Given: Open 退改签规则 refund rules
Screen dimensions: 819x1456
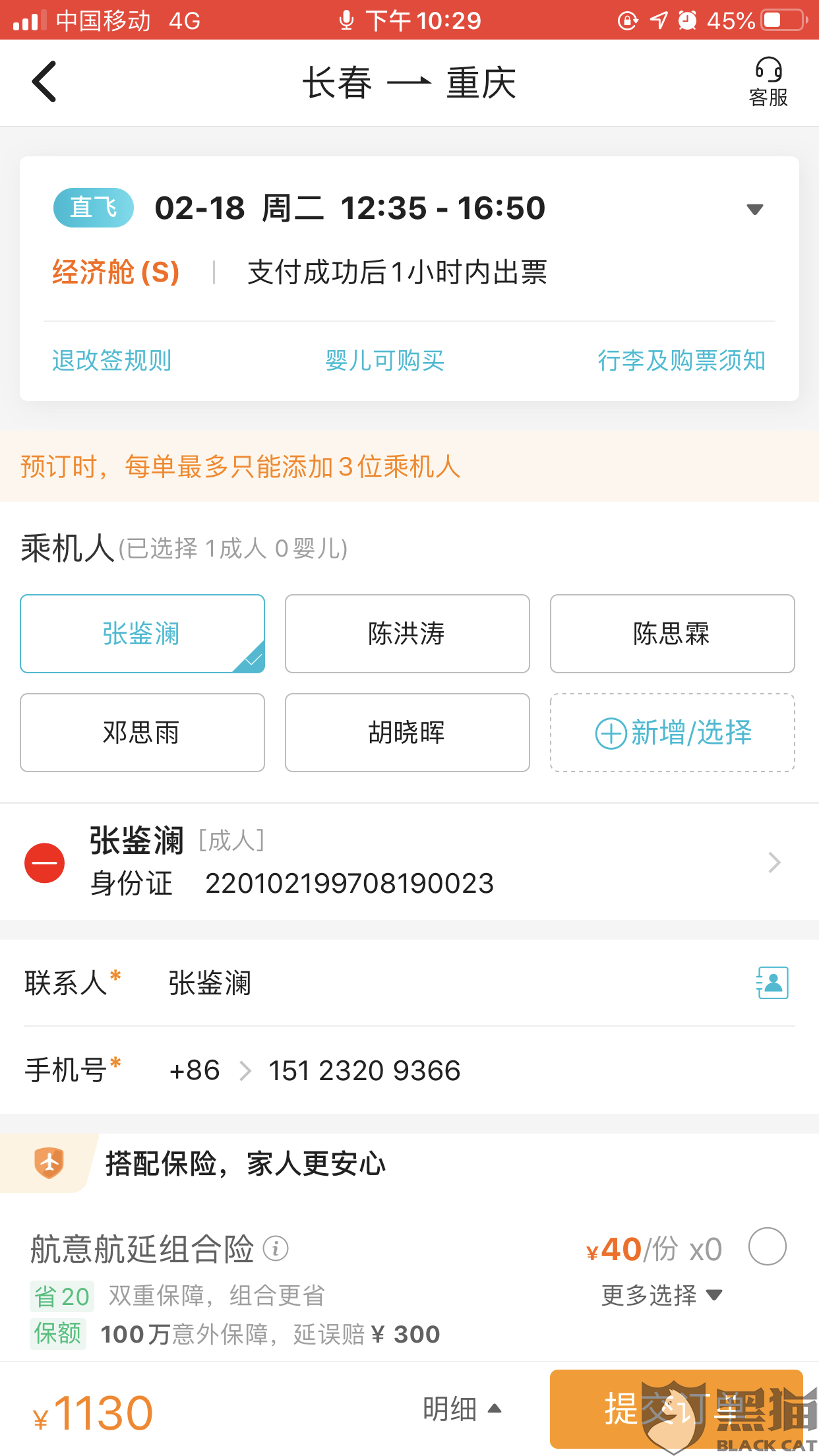Looking at the screenshot, I should pyautogui.click(x=111, y=361).
